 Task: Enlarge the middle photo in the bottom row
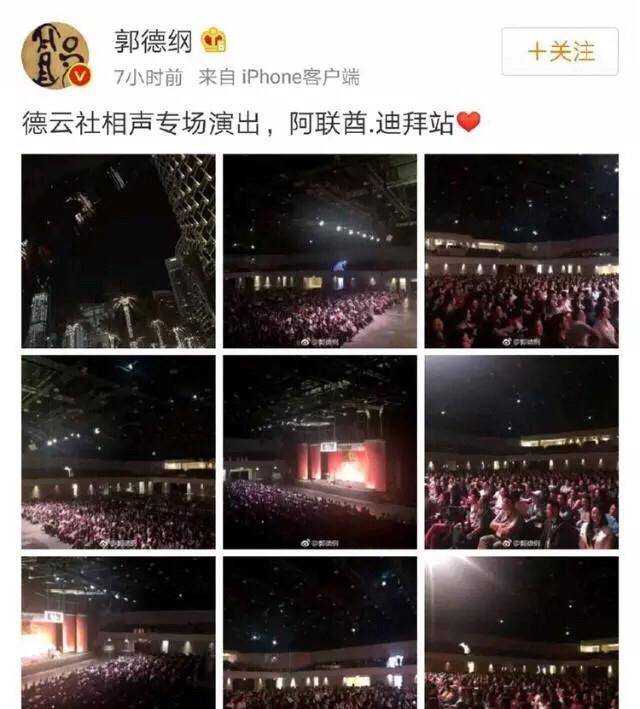[x=320, y=632]
